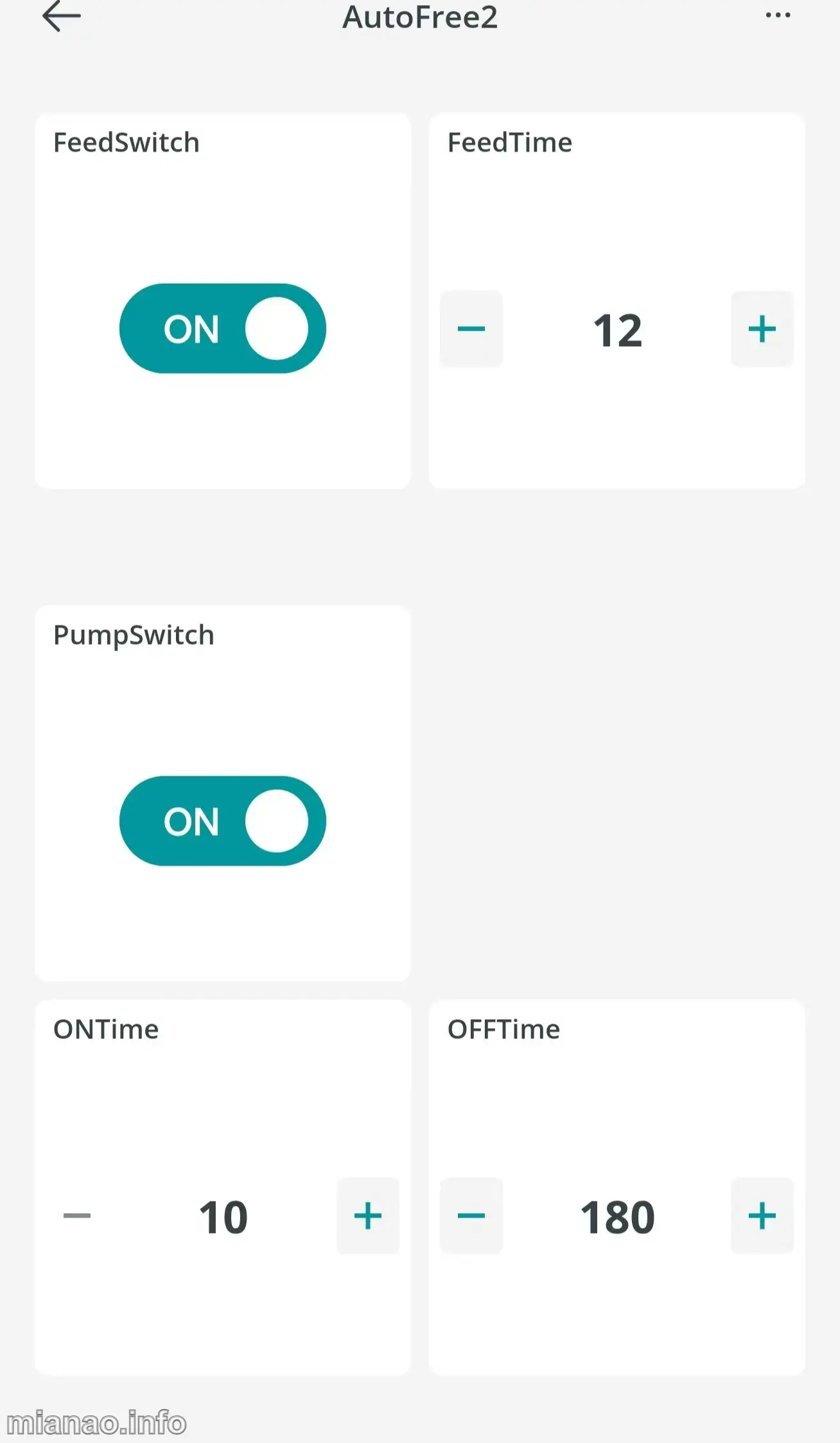The height and width of the screenshot is (1443, 840).
Task: Reduce the ONTime value
Action: [77, 1216]
